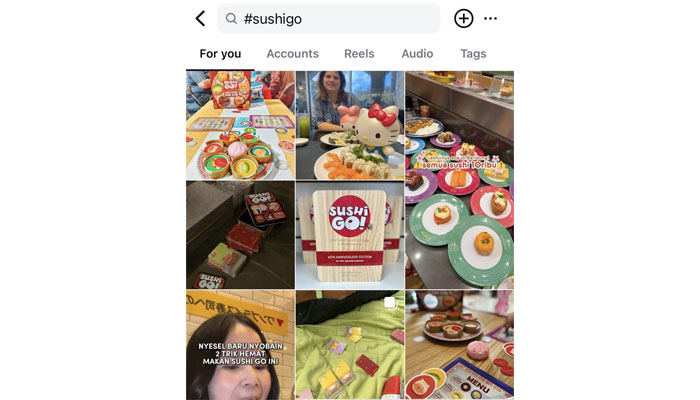The width and height of the screenshot is (700, 400).
Task: Switch to the Reels tab
Action: (359, 54)
